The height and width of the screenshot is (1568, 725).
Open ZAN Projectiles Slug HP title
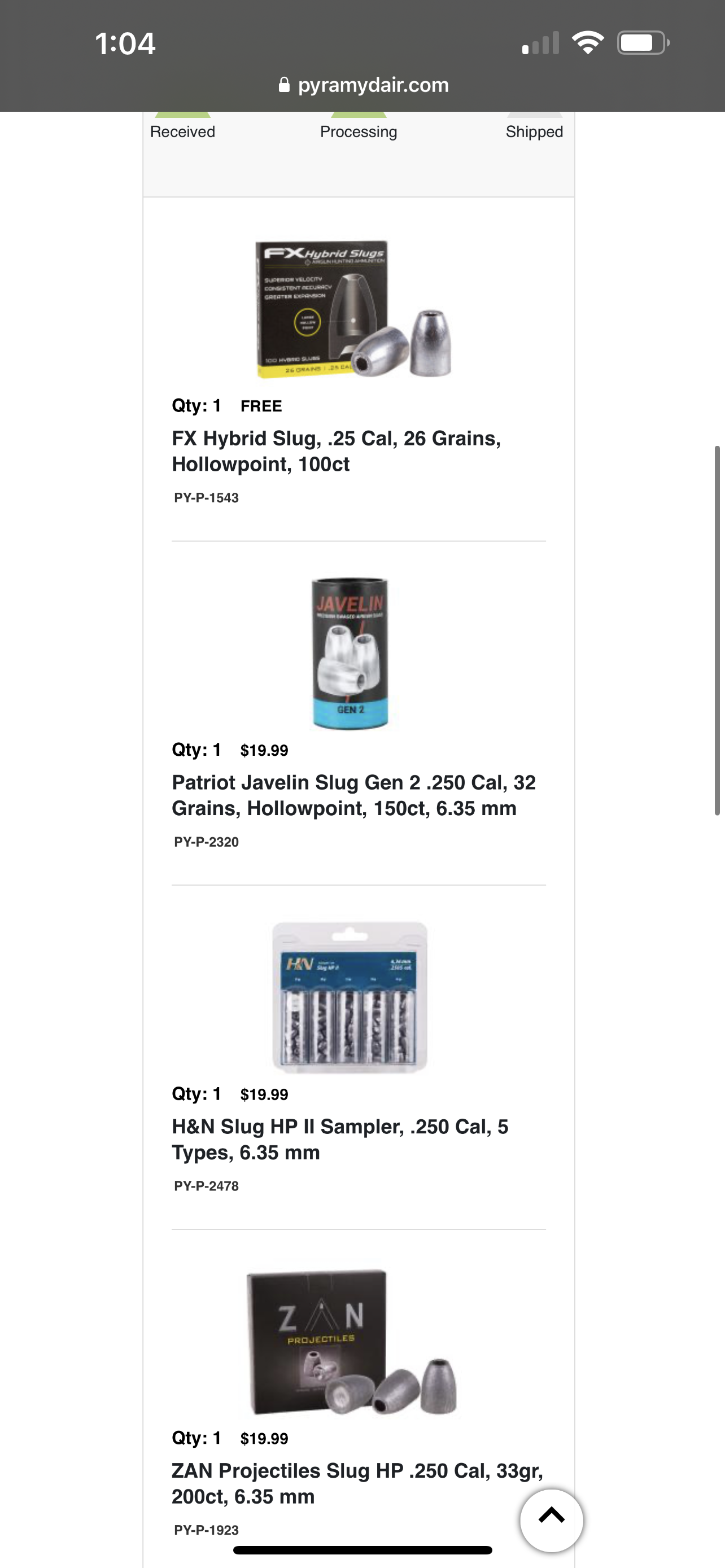(357, 1483)
